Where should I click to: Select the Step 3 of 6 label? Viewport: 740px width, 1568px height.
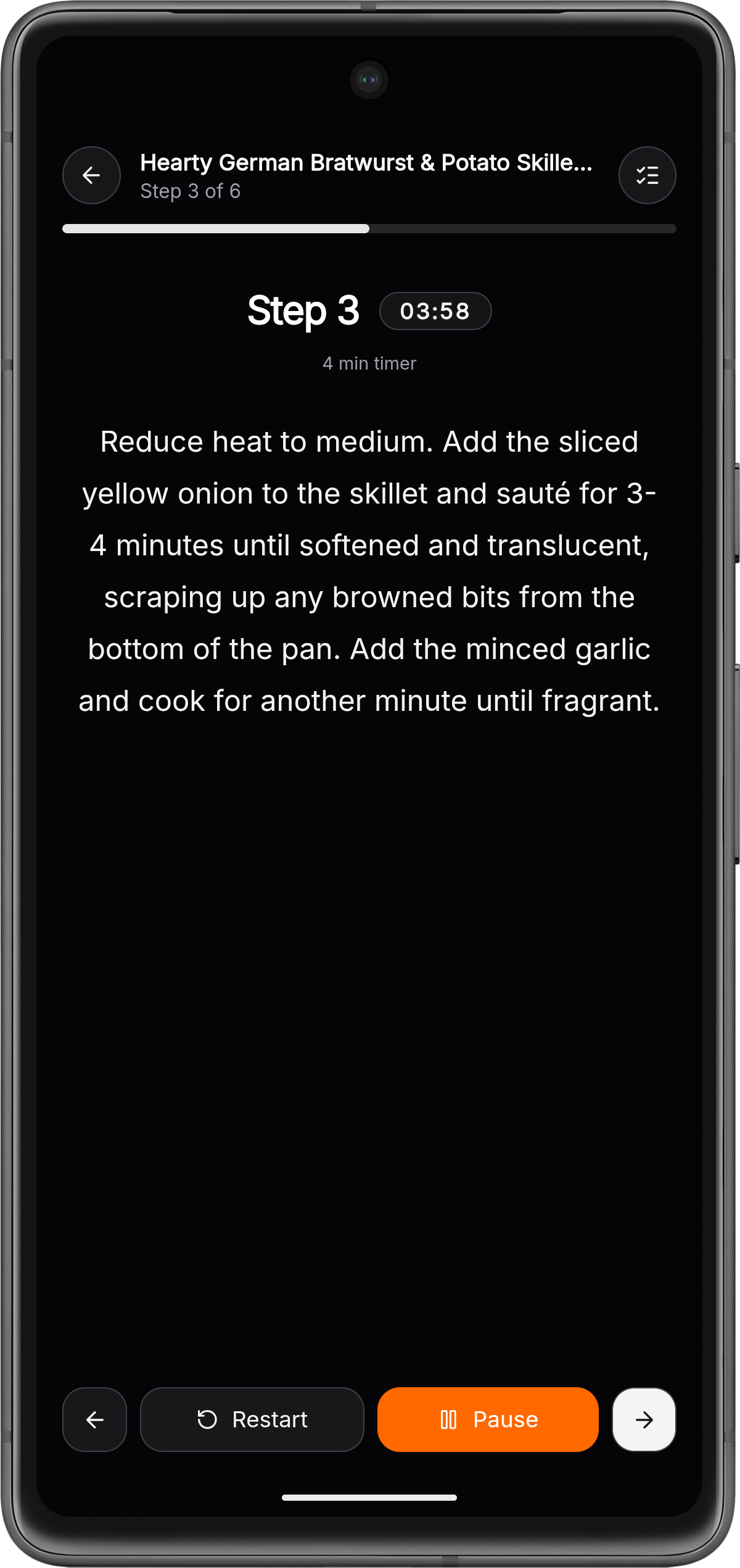[x=191, y=191]
